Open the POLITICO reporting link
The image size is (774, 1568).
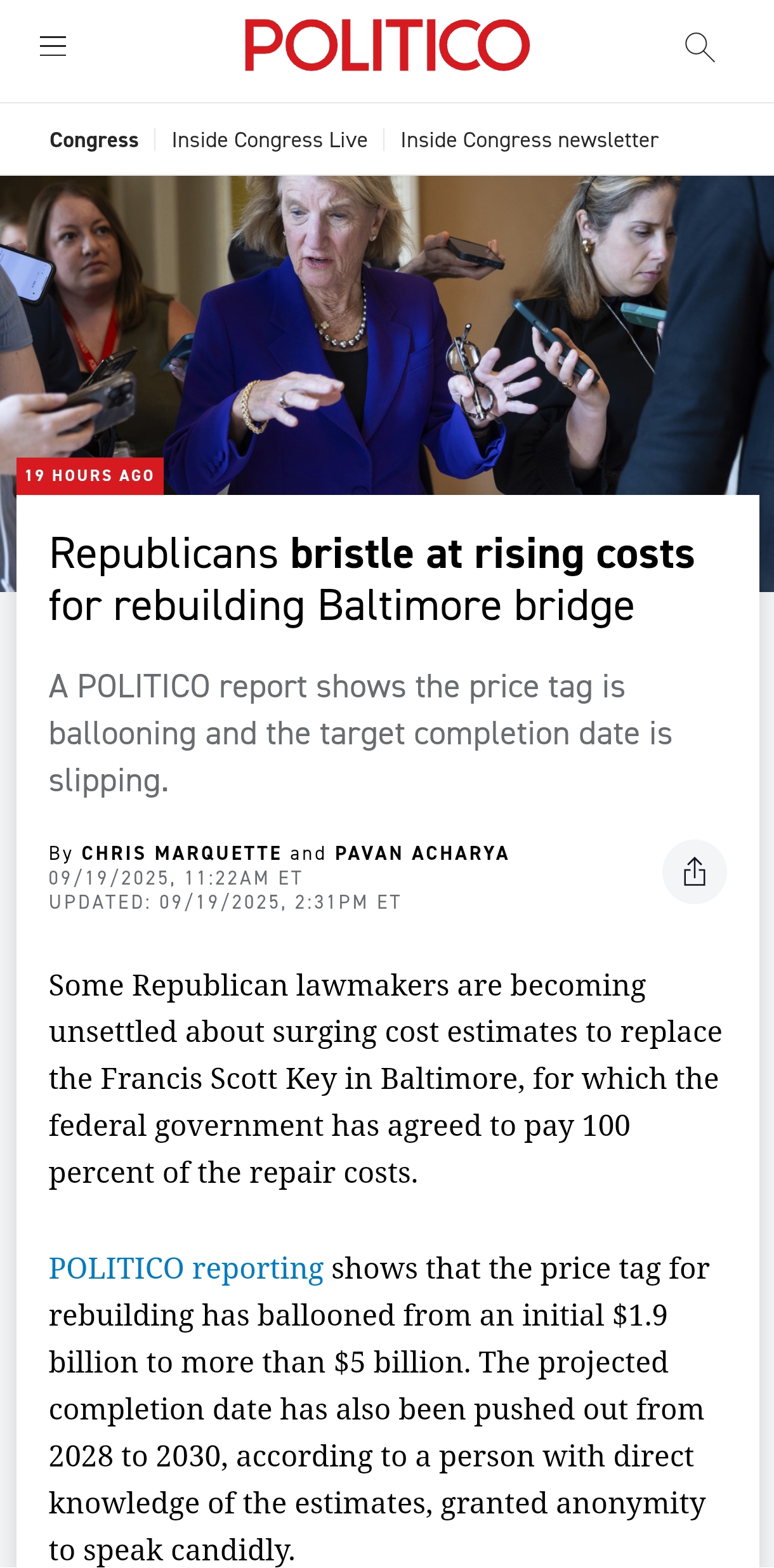(186, 1269)
